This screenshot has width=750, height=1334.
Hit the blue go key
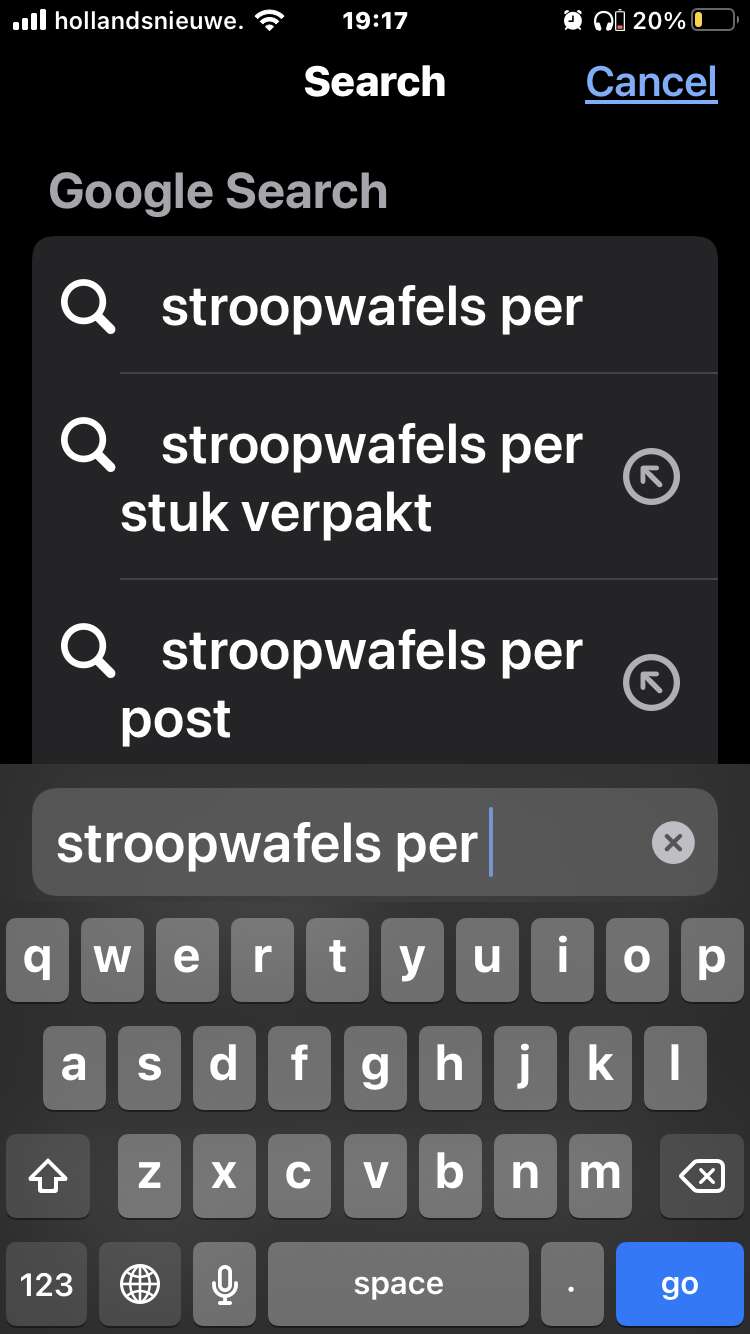point(679,1284)
